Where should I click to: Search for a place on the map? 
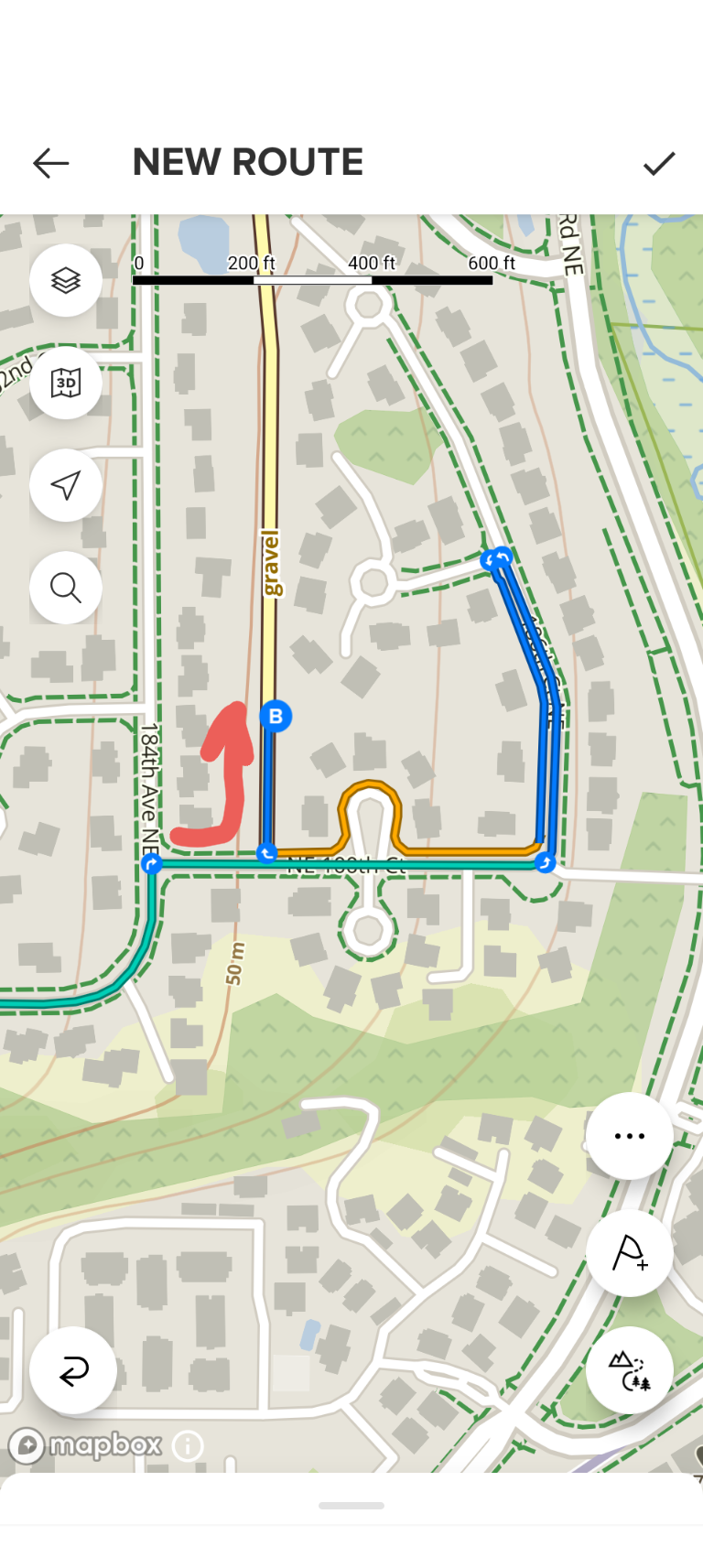point(66,588)
